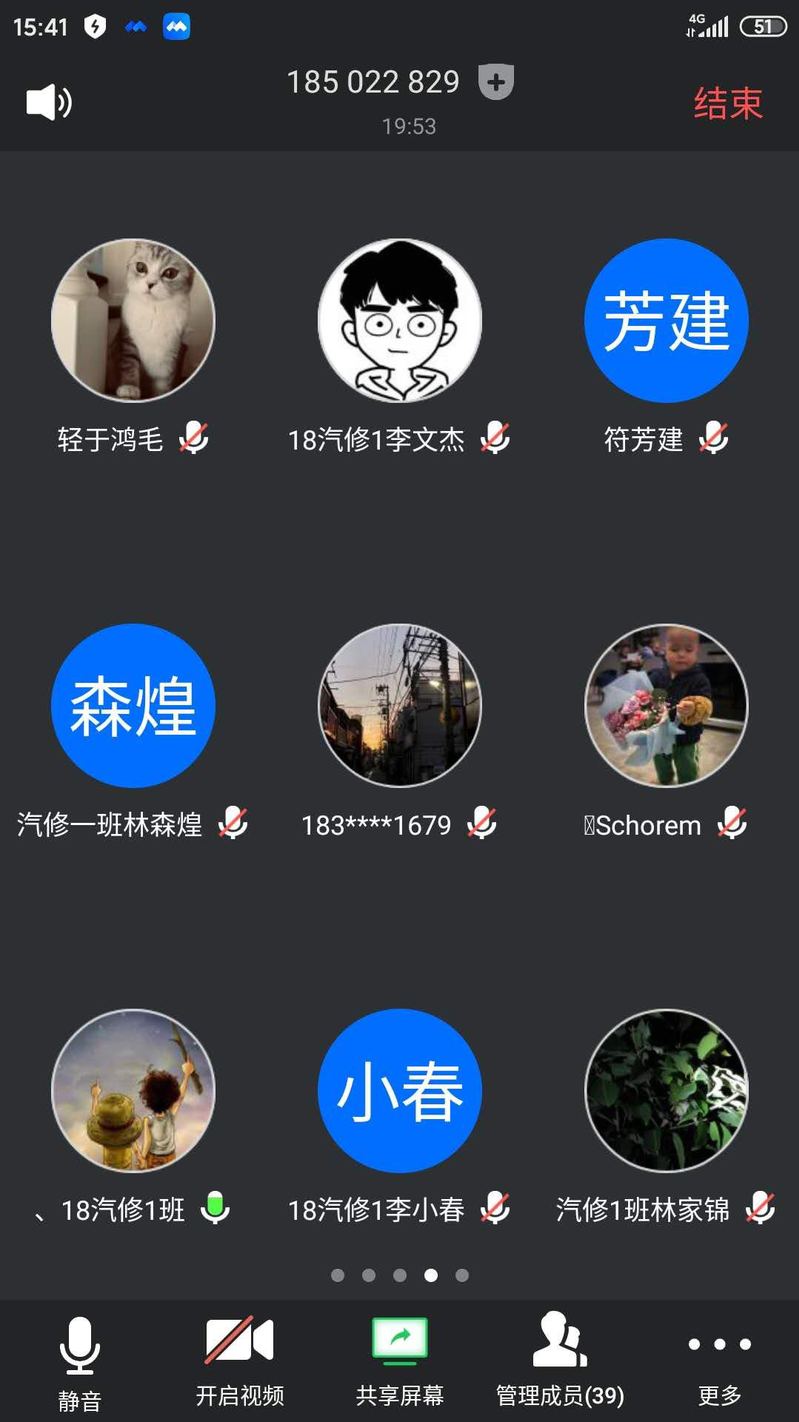This screenshot has height=1422, width=799.
Task: Start screen sharing with 共享屏幕
Action: [x=400, y=1361]
